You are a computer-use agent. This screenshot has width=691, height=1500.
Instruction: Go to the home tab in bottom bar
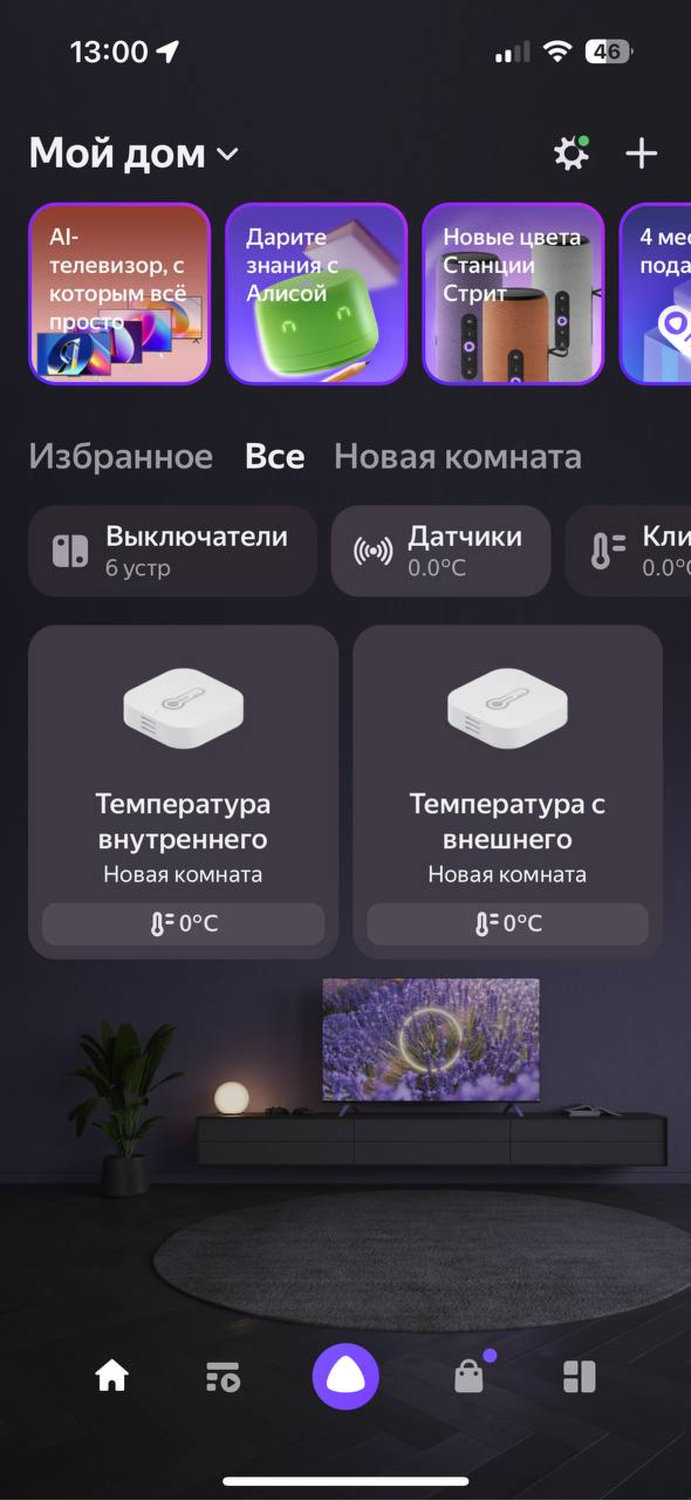tap(112, 1377)
